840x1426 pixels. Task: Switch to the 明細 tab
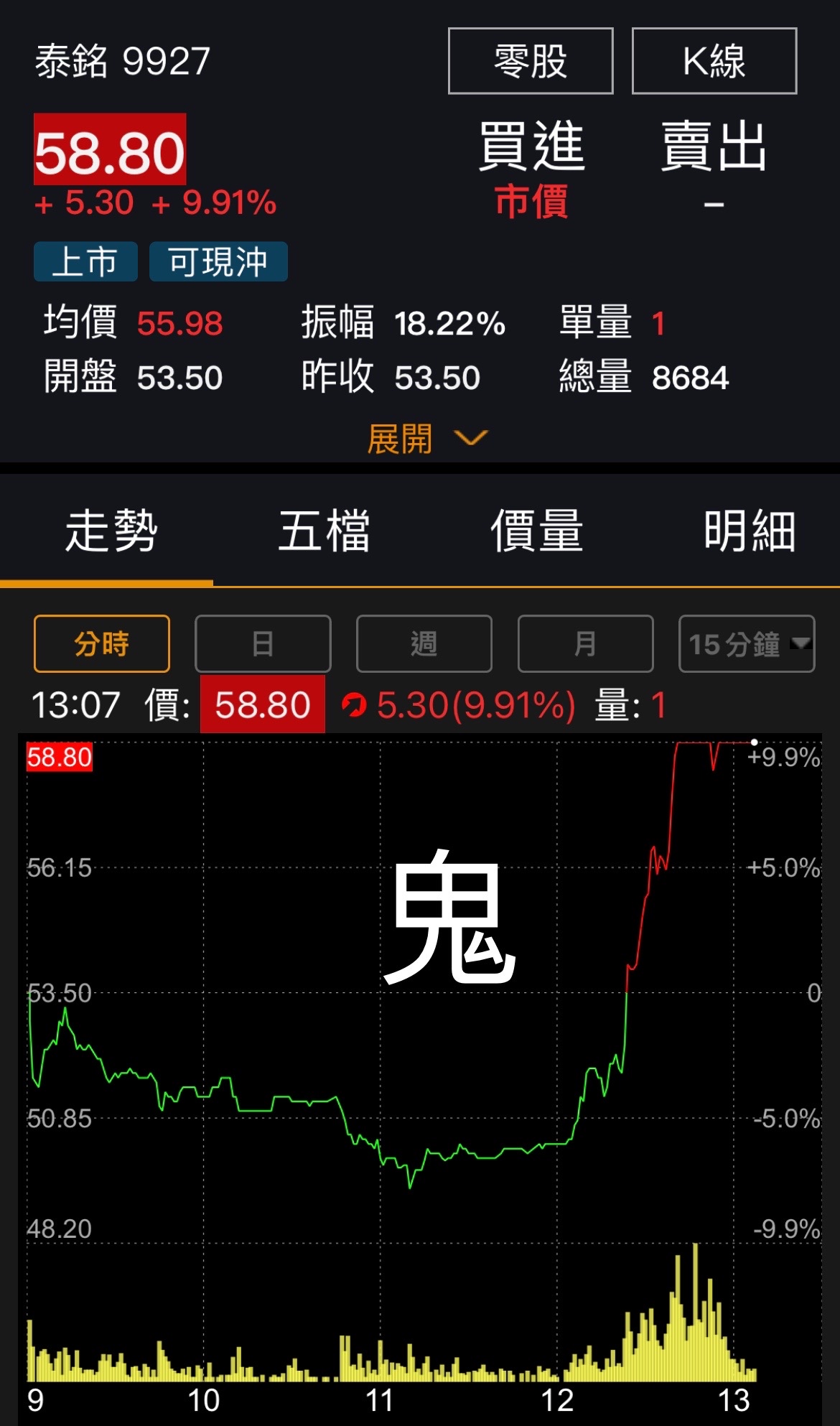(x=750, y=531)
